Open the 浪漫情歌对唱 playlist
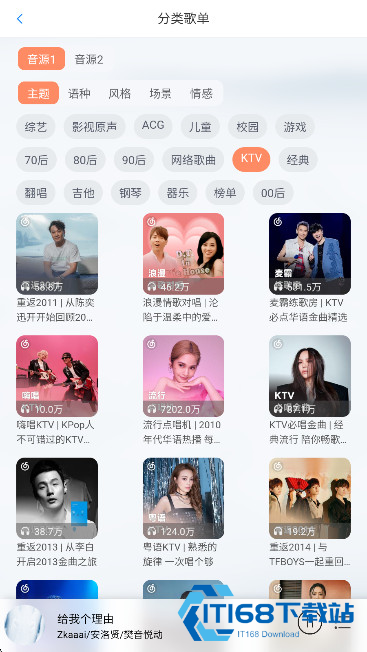This screenshot has height=652, width=367. pyautogui.click(x=183, y=268)
